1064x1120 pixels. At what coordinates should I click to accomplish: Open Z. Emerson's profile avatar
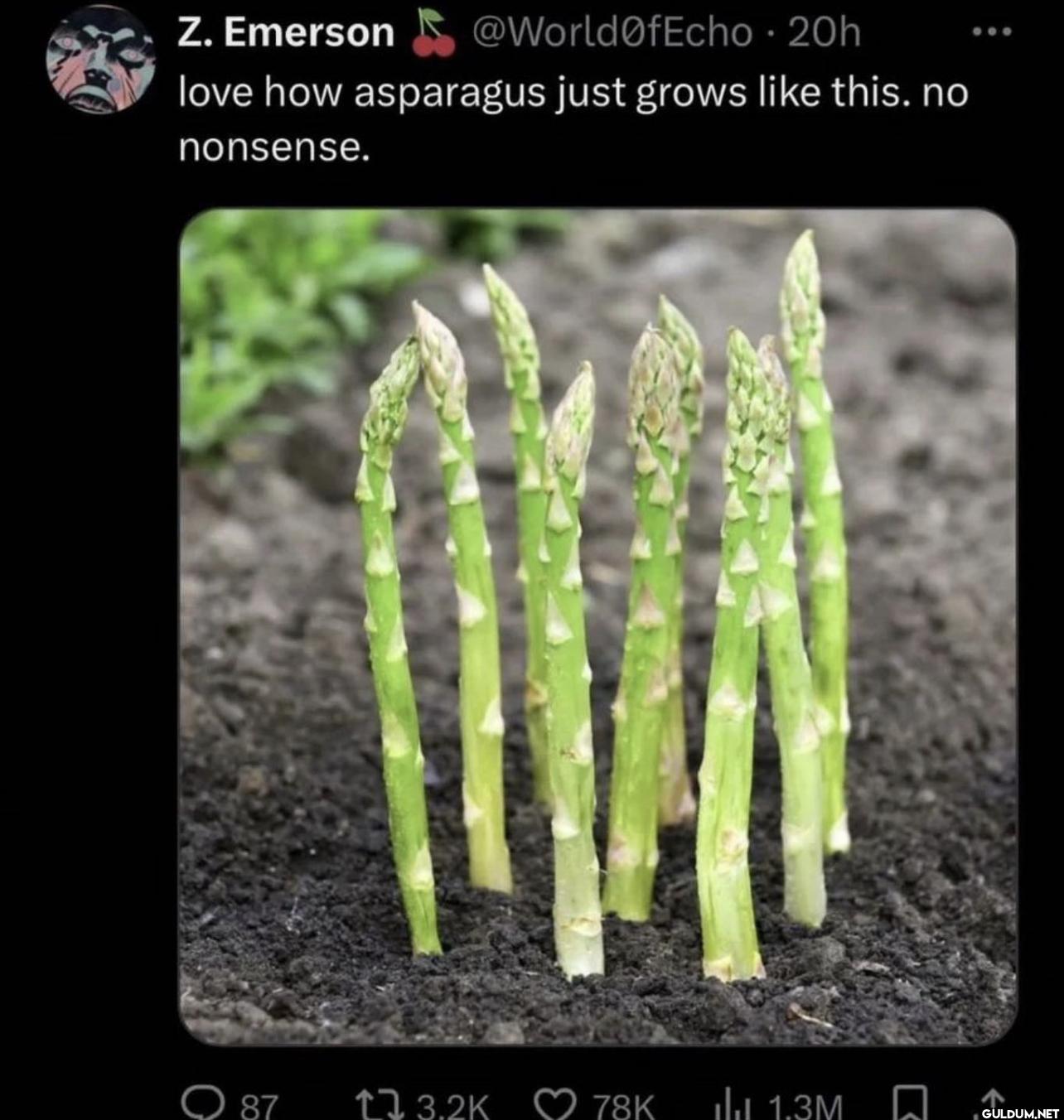(100, 59)
